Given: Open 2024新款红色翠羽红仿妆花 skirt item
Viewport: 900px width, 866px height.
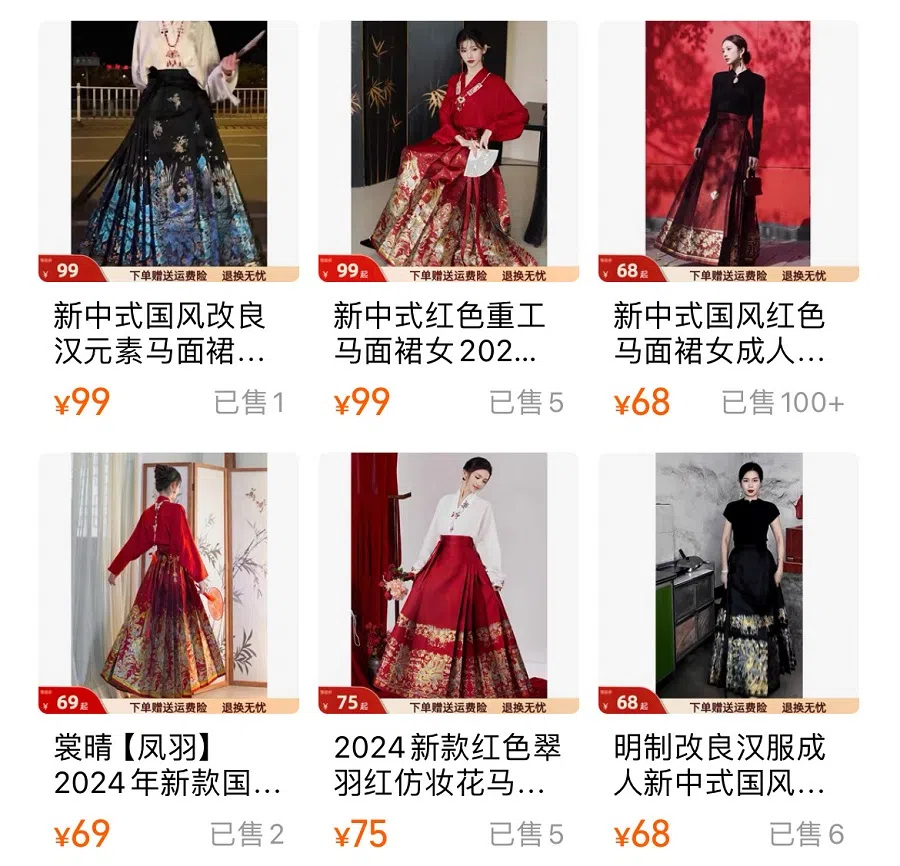Looking at the screenshot, I should tap(448, 580).
